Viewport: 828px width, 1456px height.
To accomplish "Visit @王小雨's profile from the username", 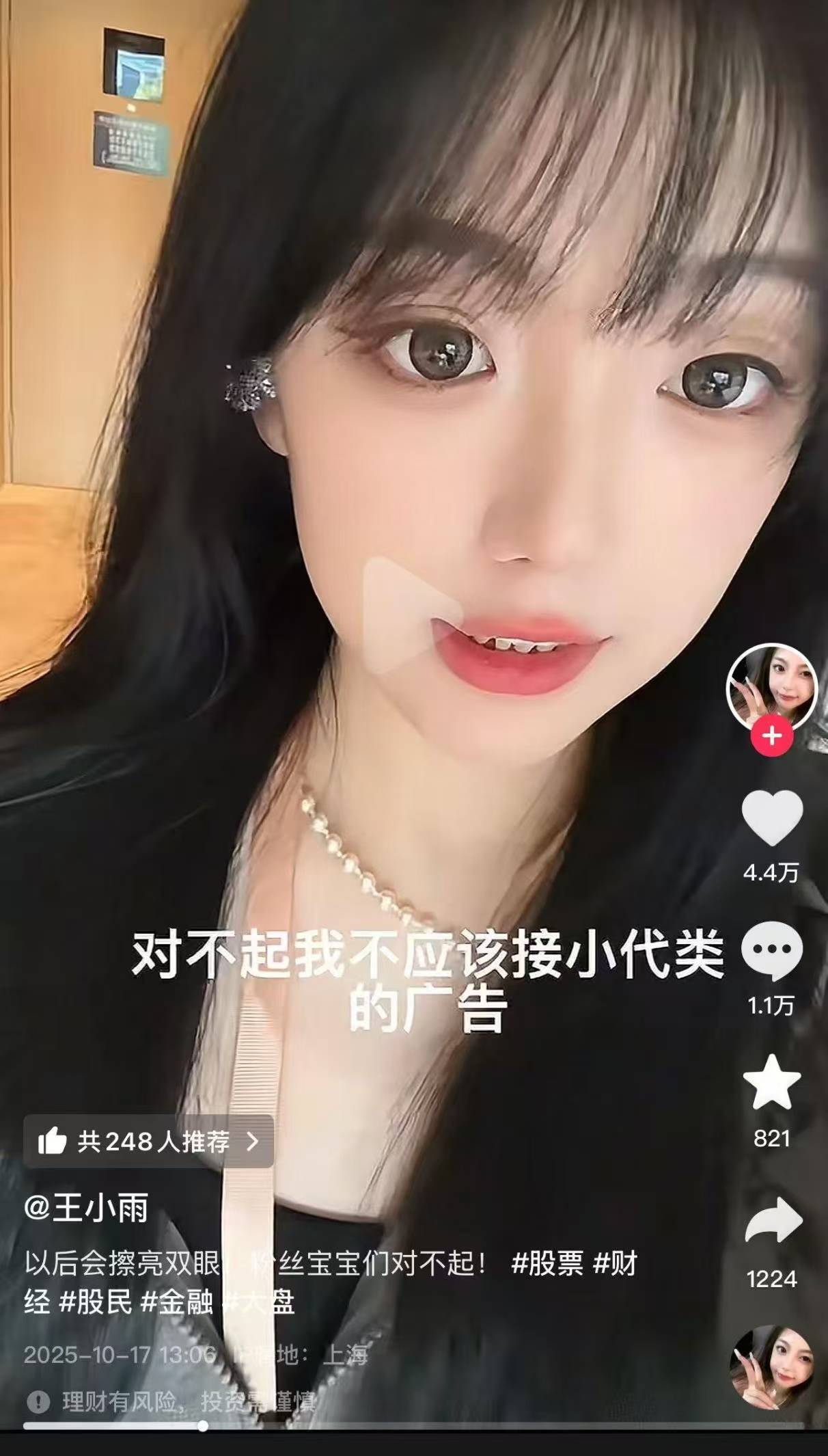I will (87, 1209).
